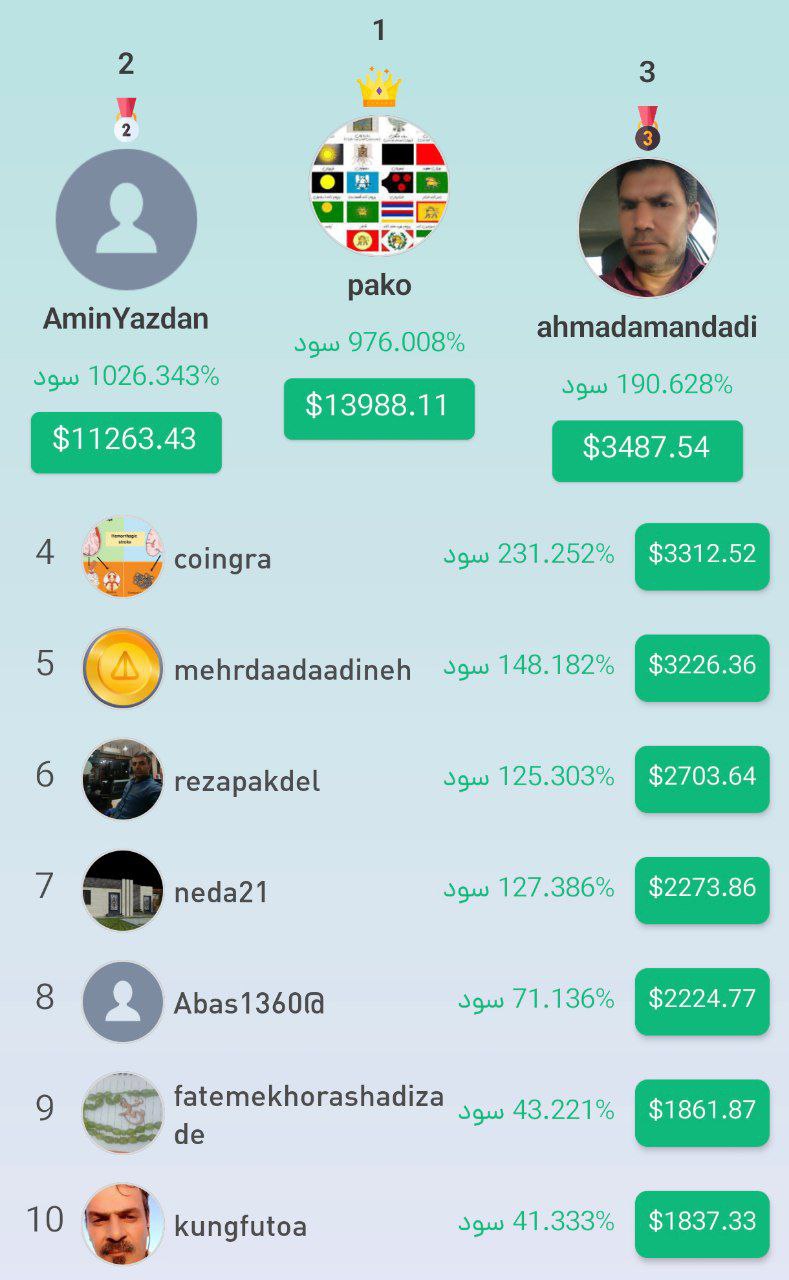789x1280 pixels.
Task: Open fatemekhorashadizade's ranking row
Action: pos(308,1113)
